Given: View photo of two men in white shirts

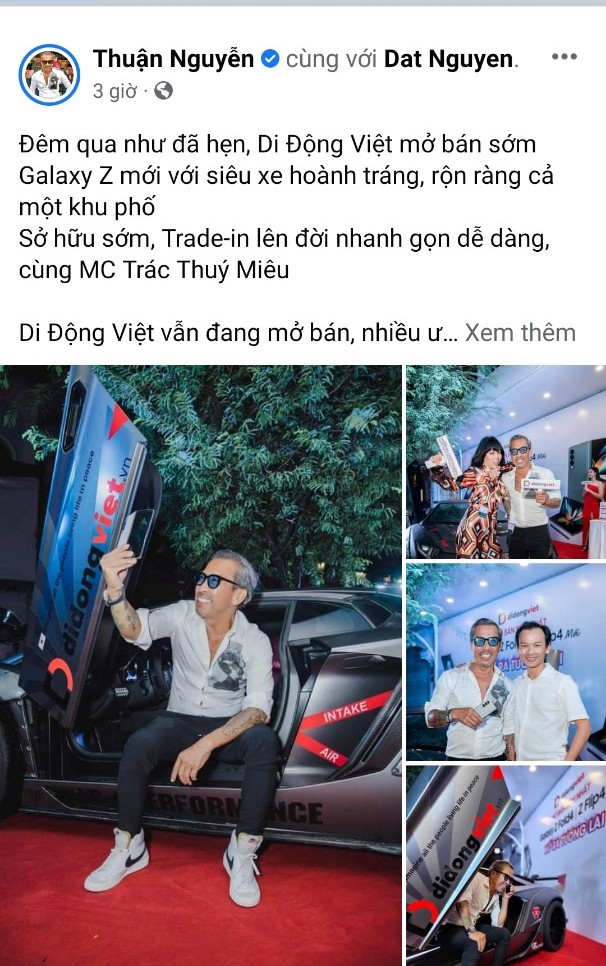Looking at the screenshot, I should click(x=505, y=661).
